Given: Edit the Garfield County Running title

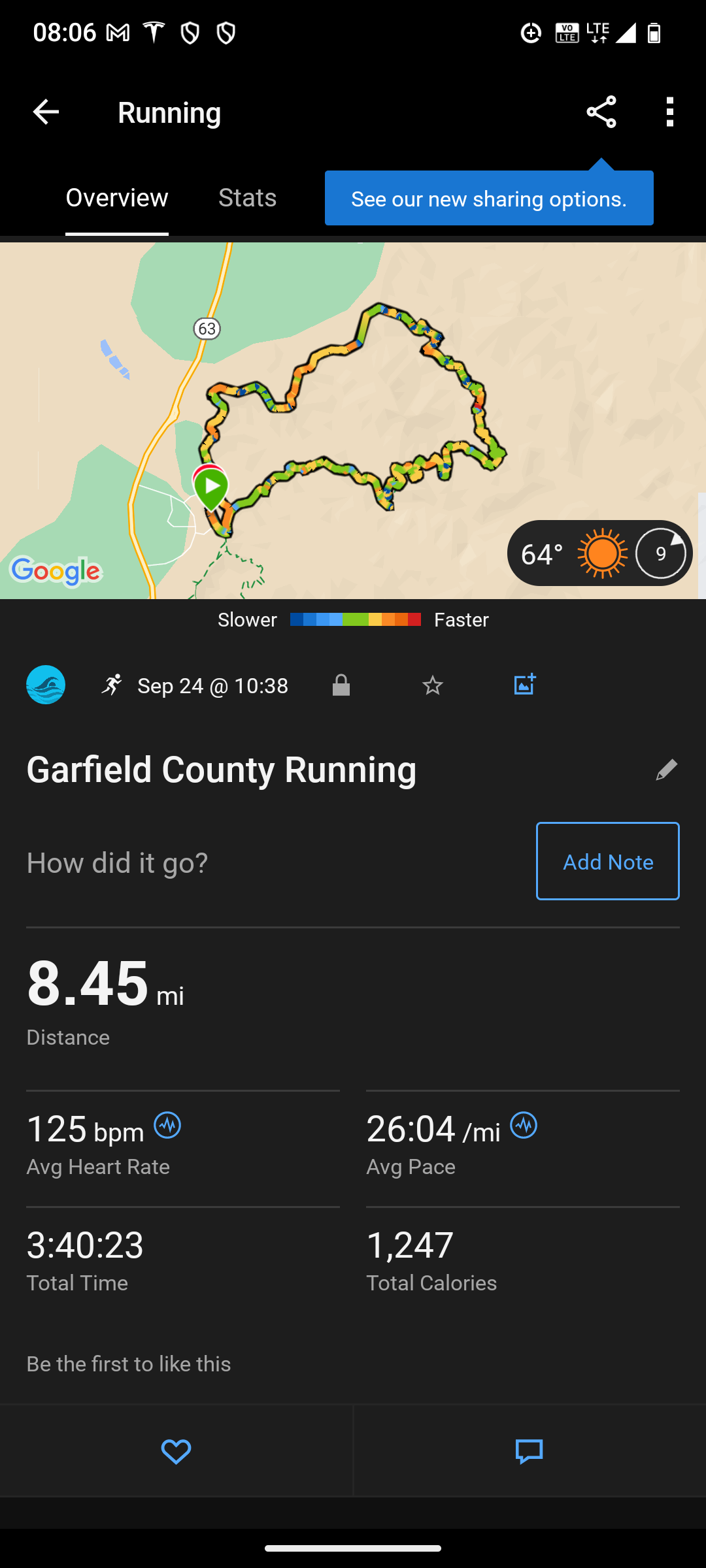Looking at the screenshot, I should coord(666,770).
